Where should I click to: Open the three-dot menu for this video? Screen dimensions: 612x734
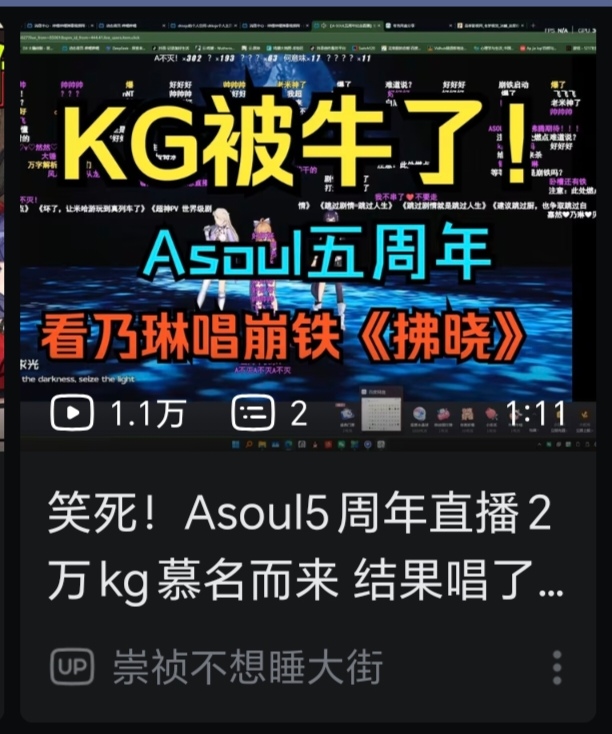557,667
